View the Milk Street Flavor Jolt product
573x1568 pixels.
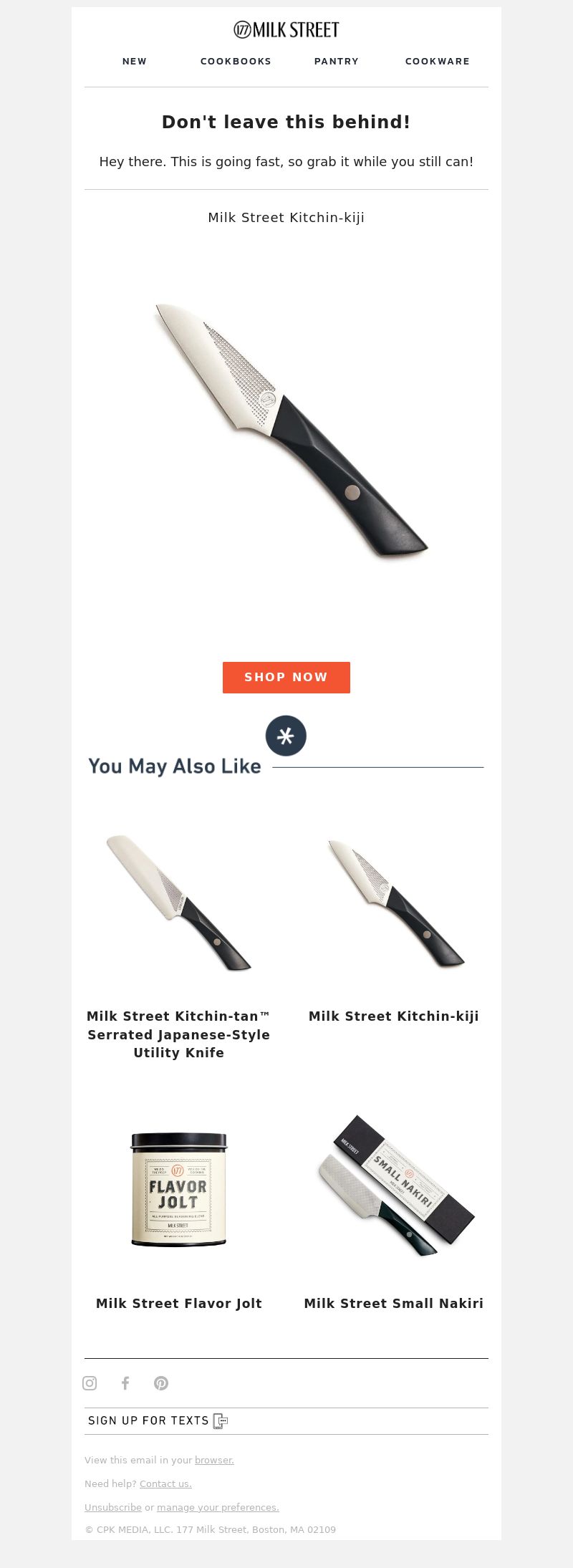click(x=179, y=1190)
